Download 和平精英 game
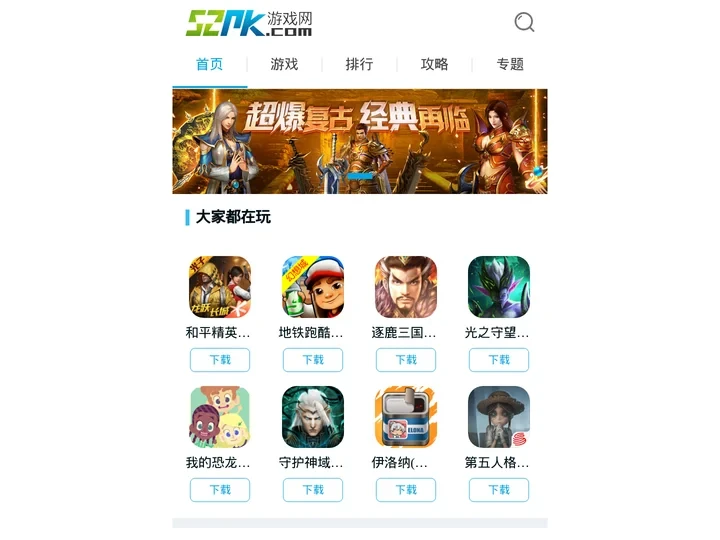The image size is (720, 540). pos(220,360)
